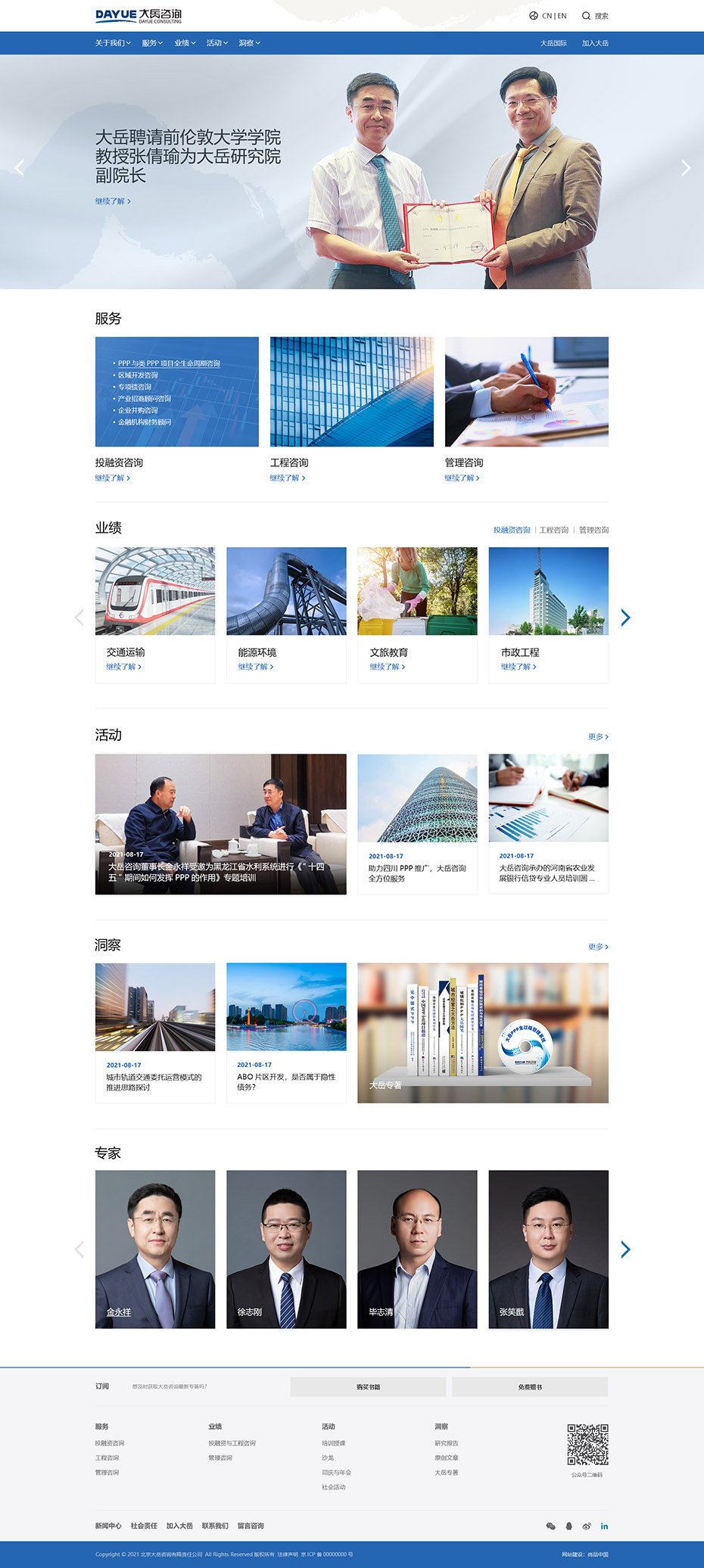704x1568 pixels.
Task: Click the globe language icon near CN|EN
Action: pos(533,15)
